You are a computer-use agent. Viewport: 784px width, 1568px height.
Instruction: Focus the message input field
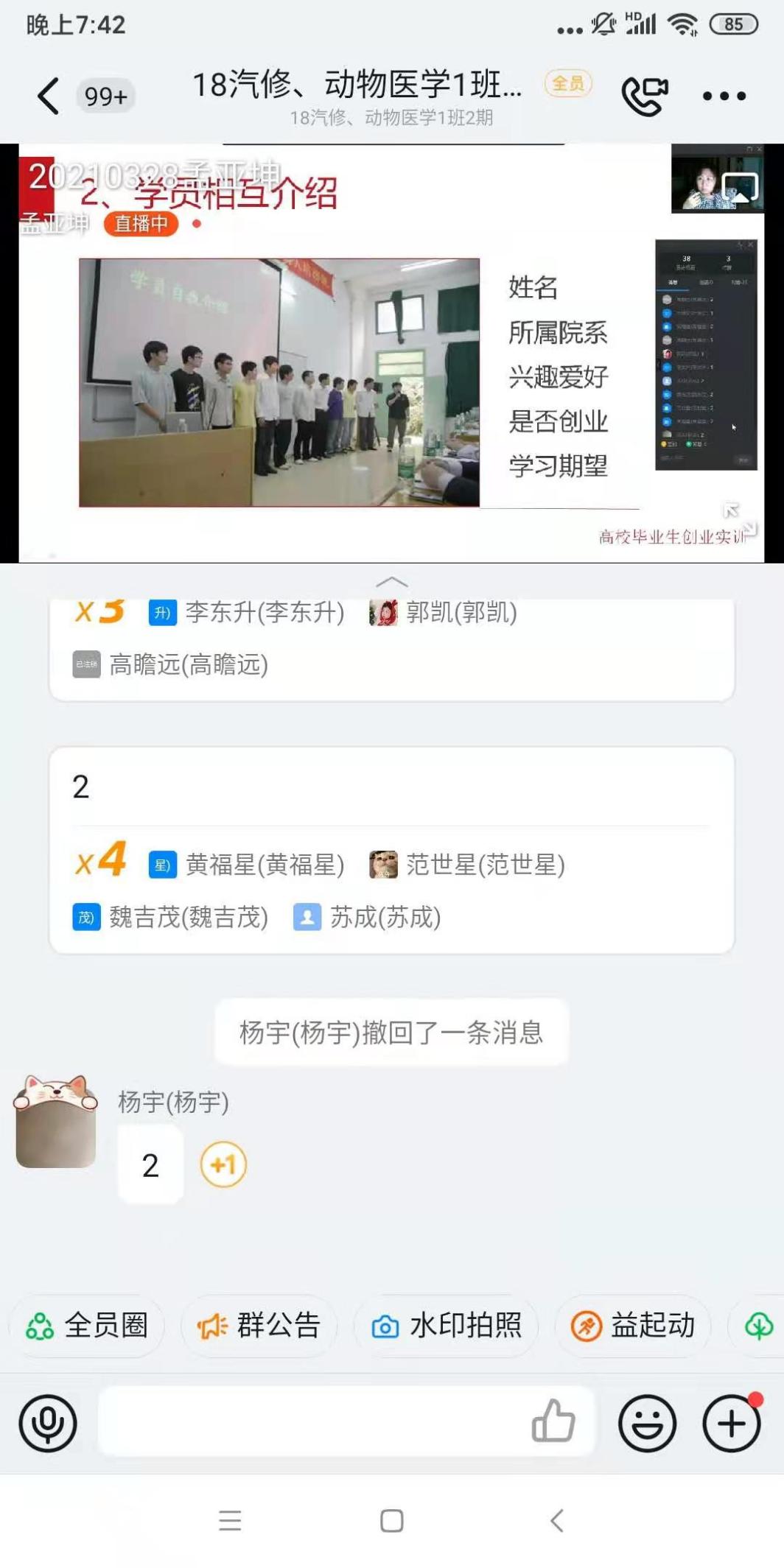tap(309, 1421)
